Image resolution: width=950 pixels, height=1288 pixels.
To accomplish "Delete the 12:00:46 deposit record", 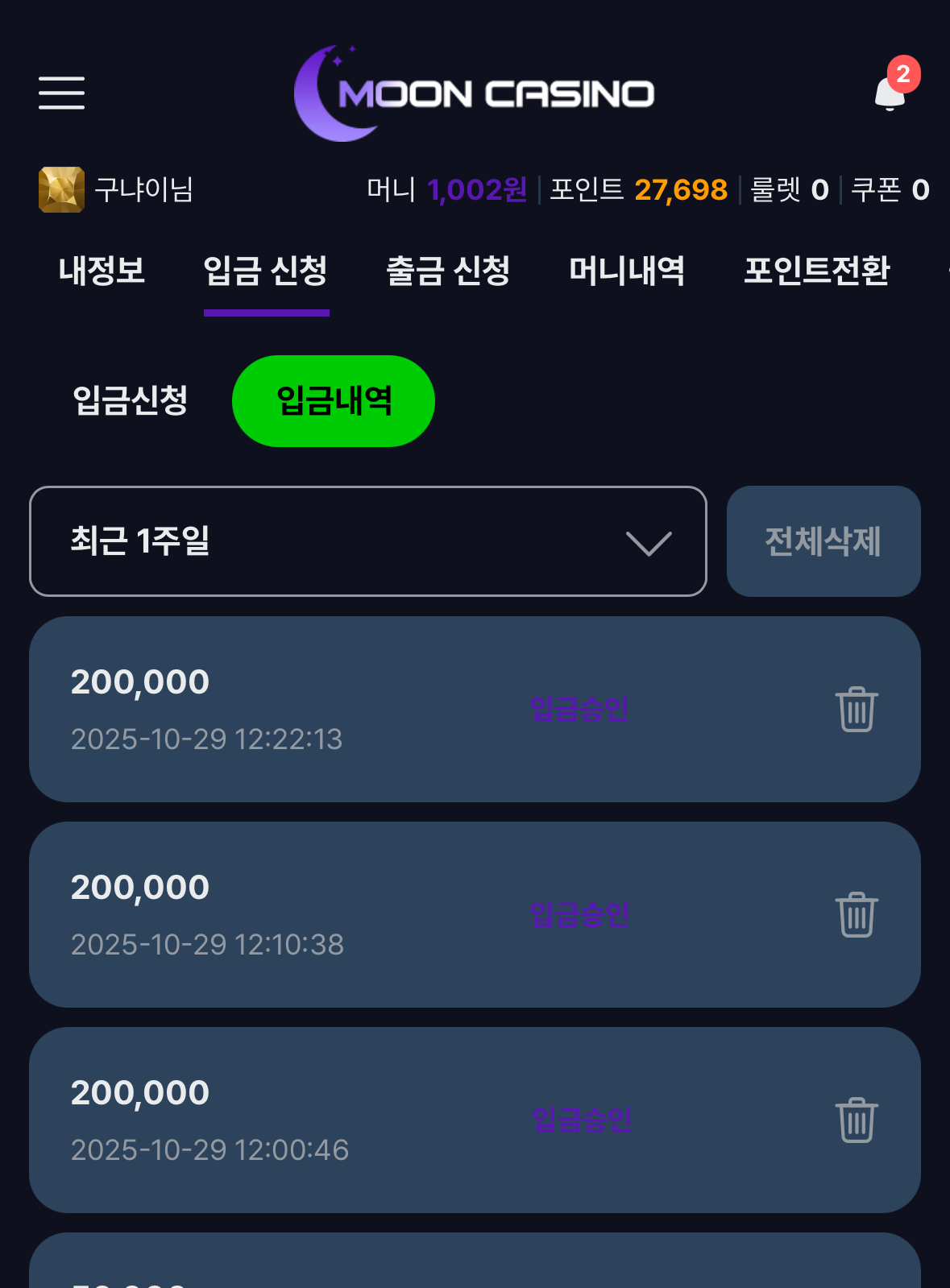I will pyautogui.click(x=856, y=1120).
